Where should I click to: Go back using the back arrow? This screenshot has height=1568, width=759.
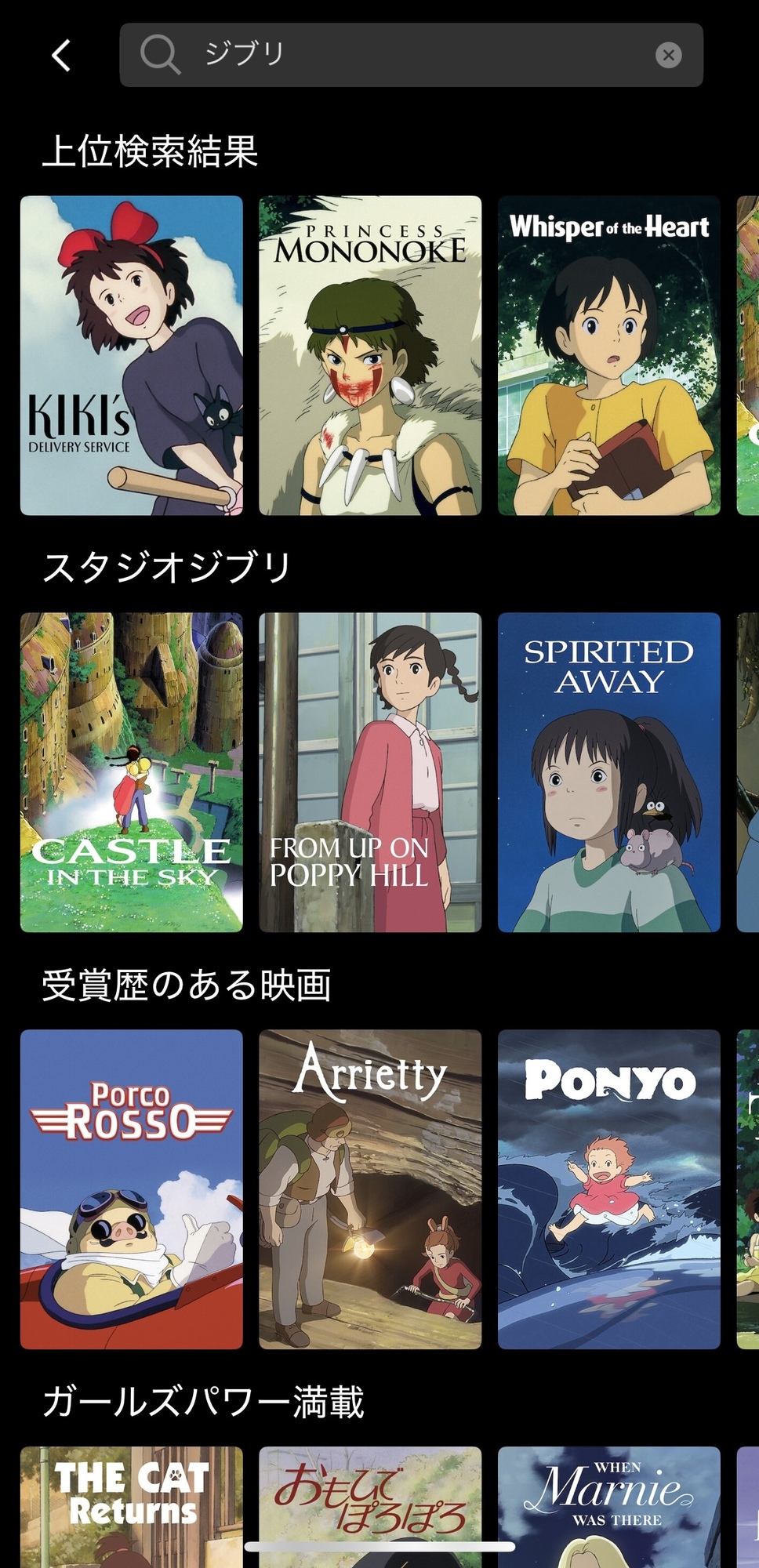click(x=61, y=55)
